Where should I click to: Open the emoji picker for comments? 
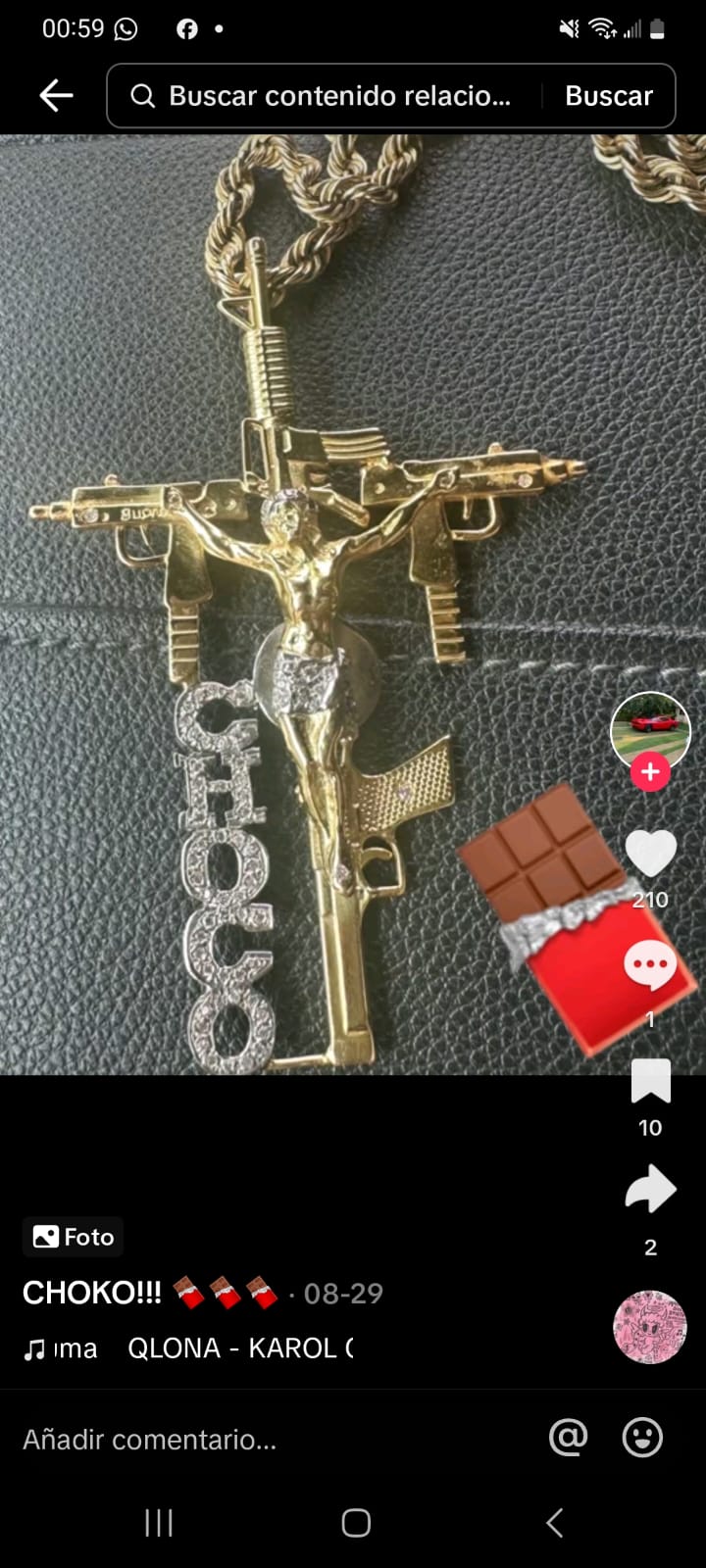click(x=643, y=1438)
